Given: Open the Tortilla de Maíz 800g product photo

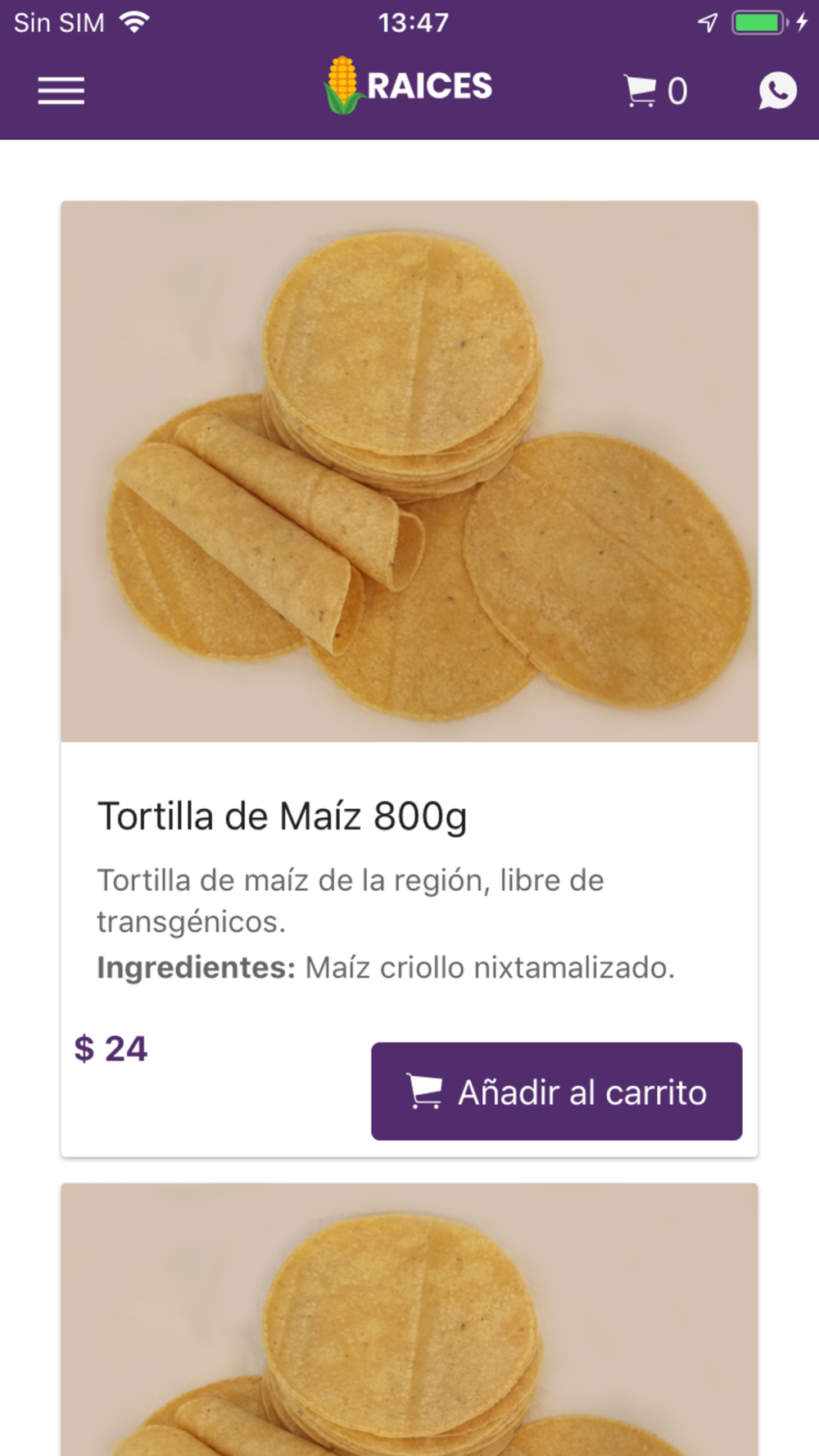Looking at the screenshot, I should [409, 472].
